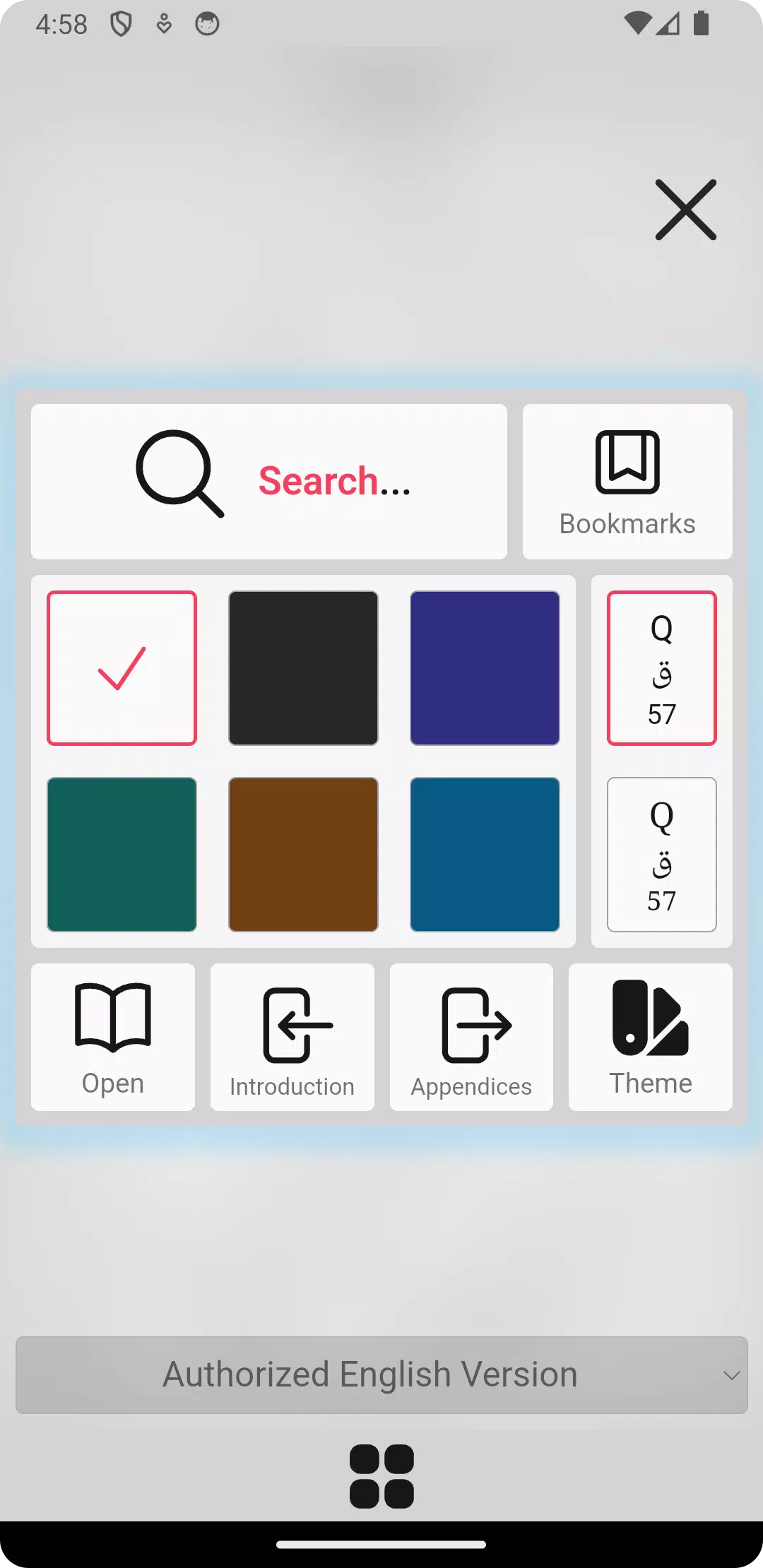Close the menu with the X button

[685, 210]
